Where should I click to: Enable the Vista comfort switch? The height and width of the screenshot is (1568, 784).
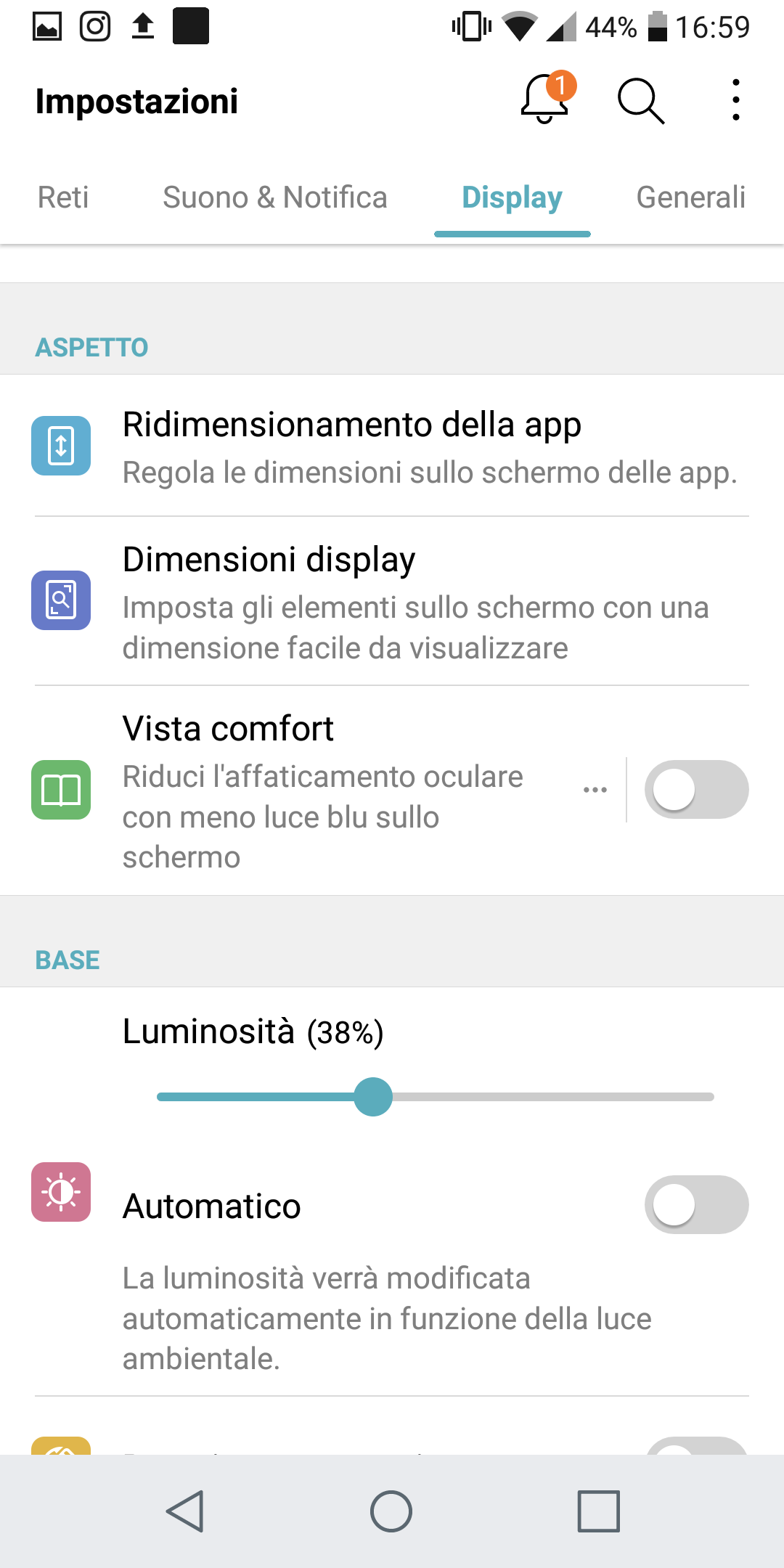click(695, 790)
